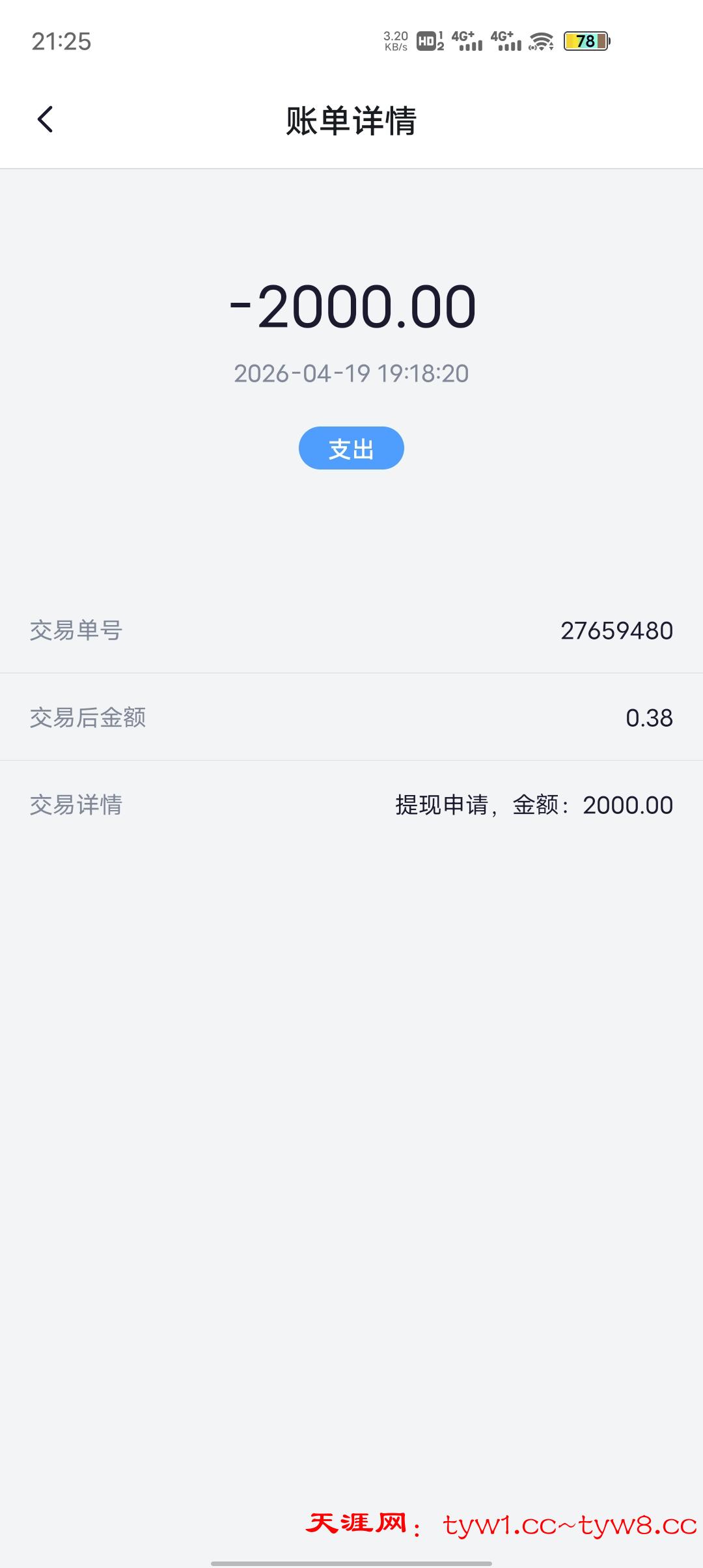Click the 交易详情 row label

pyautogui.click(x=77, y=805)
